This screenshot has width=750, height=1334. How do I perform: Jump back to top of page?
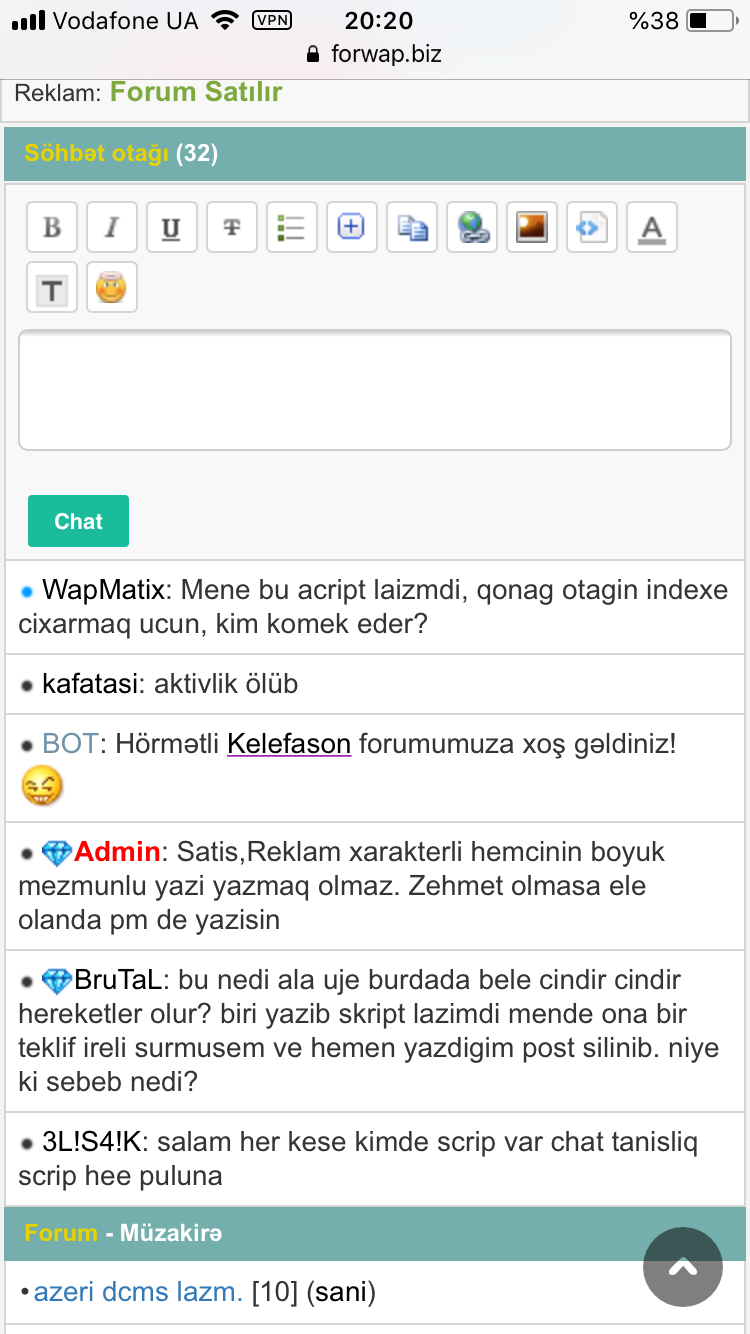tap(683, 1267)
